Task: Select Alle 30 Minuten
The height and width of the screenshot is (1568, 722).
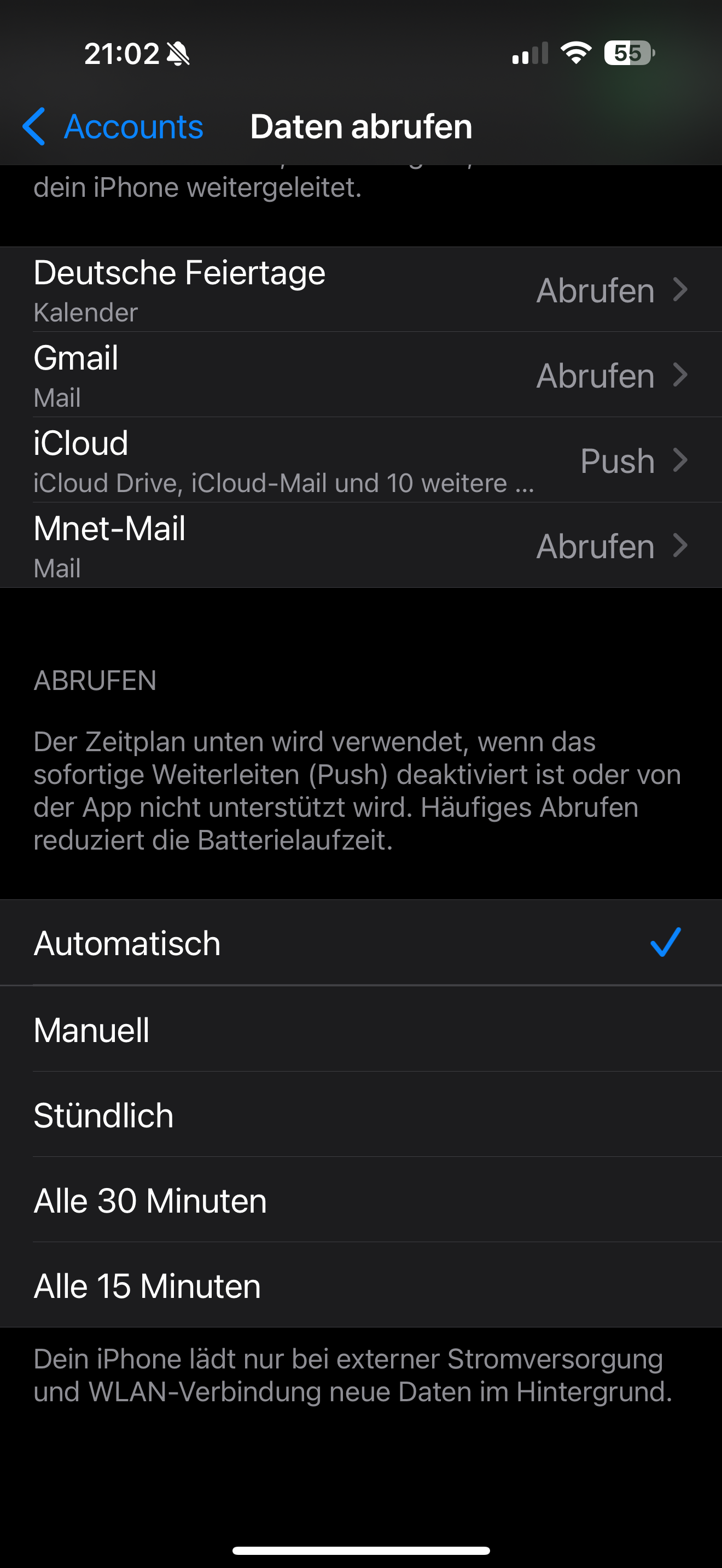Action: tap(360, 1200)
